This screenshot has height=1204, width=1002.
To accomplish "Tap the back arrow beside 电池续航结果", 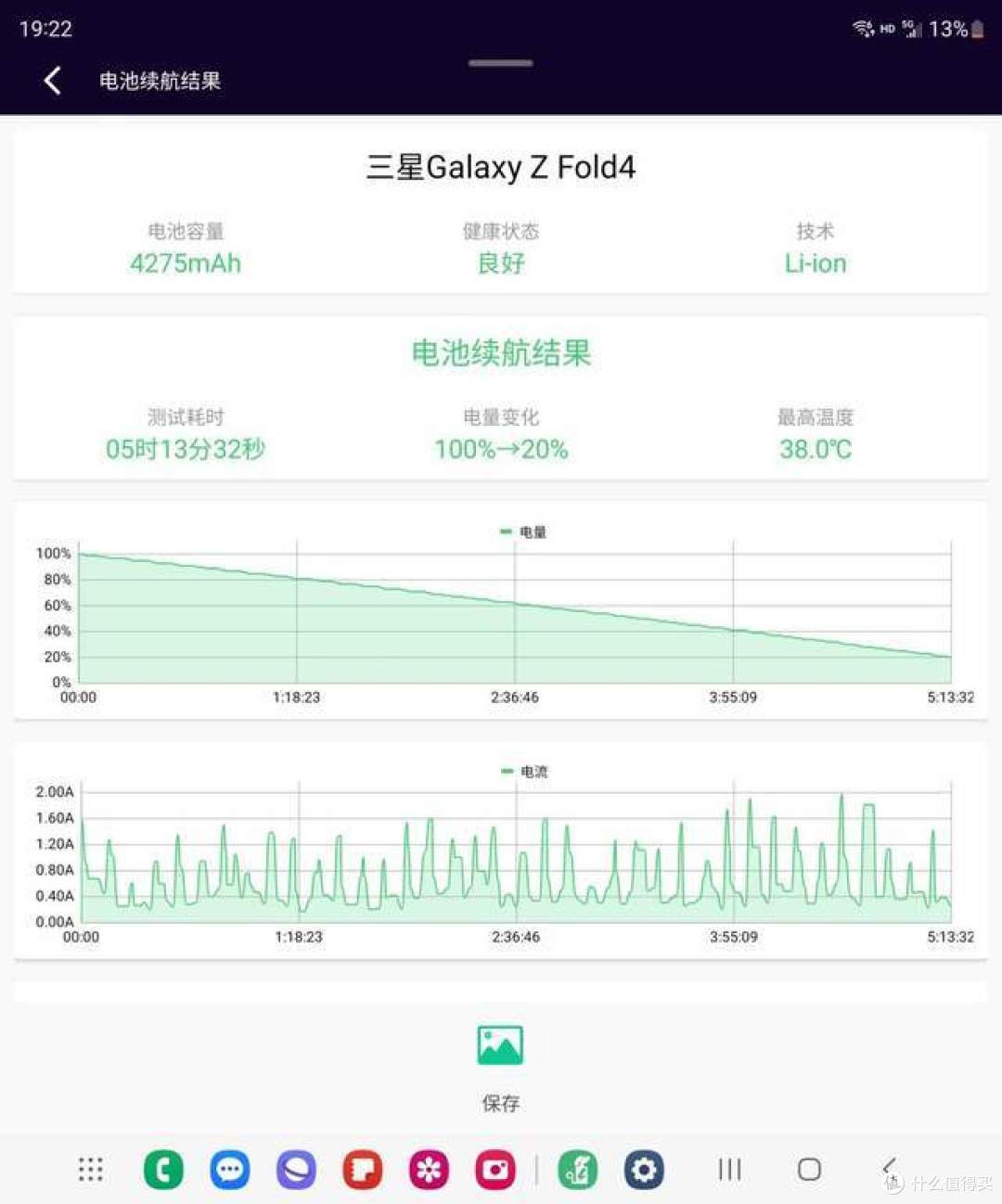I will point(51,81).
